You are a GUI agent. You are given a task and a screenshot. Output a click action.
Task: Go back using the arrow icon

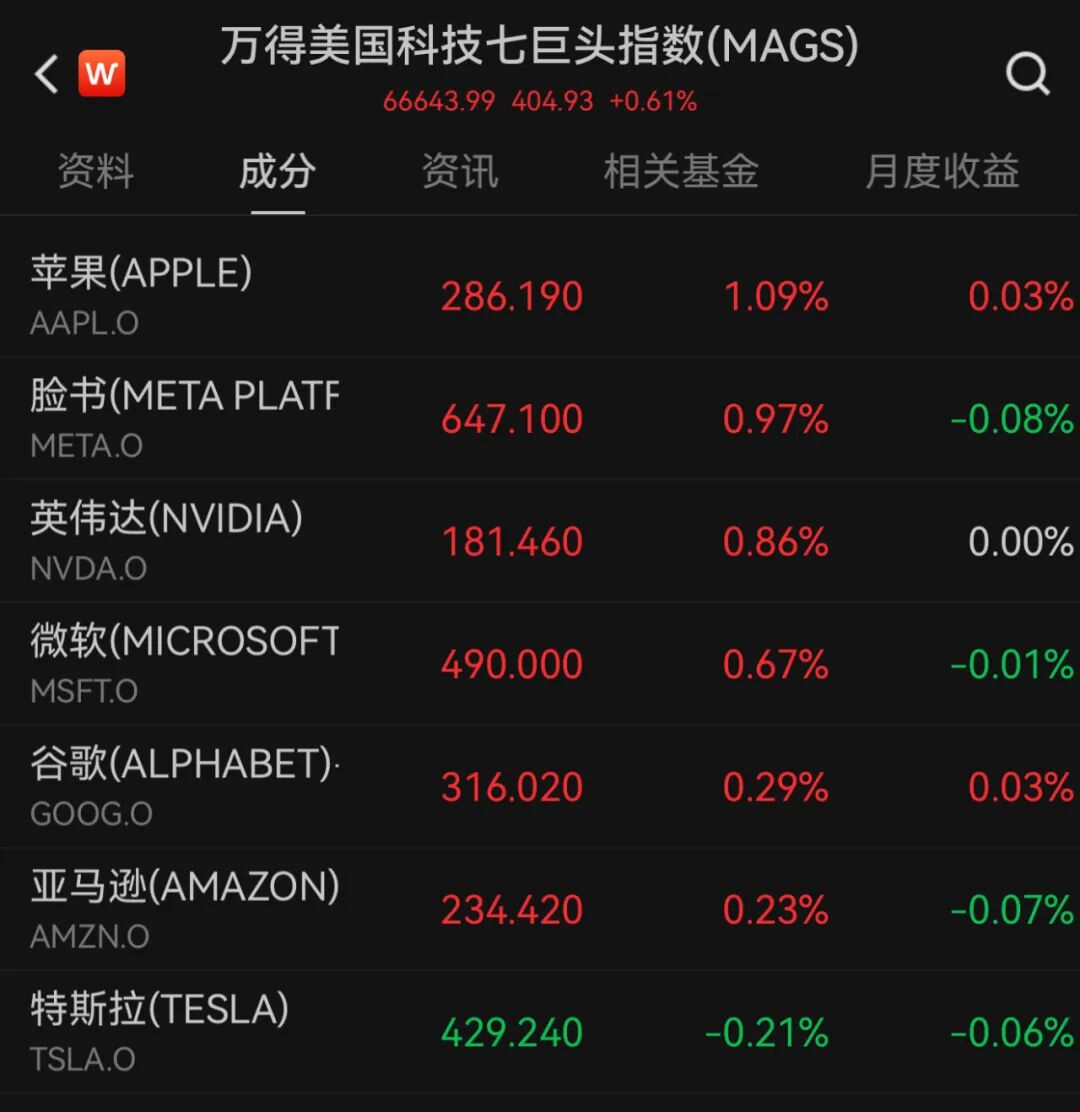47,74
